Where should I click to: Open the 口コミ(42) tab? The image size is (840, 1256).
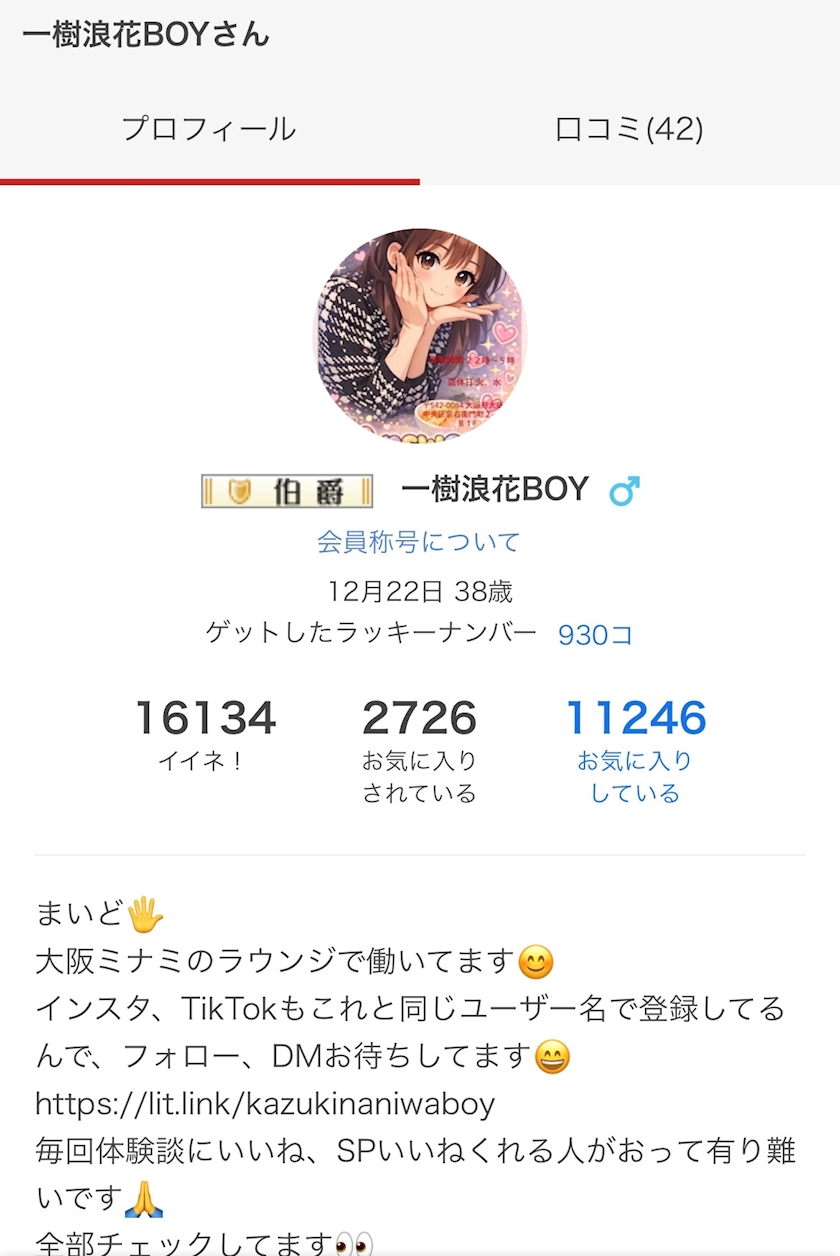tap(629, 130)
